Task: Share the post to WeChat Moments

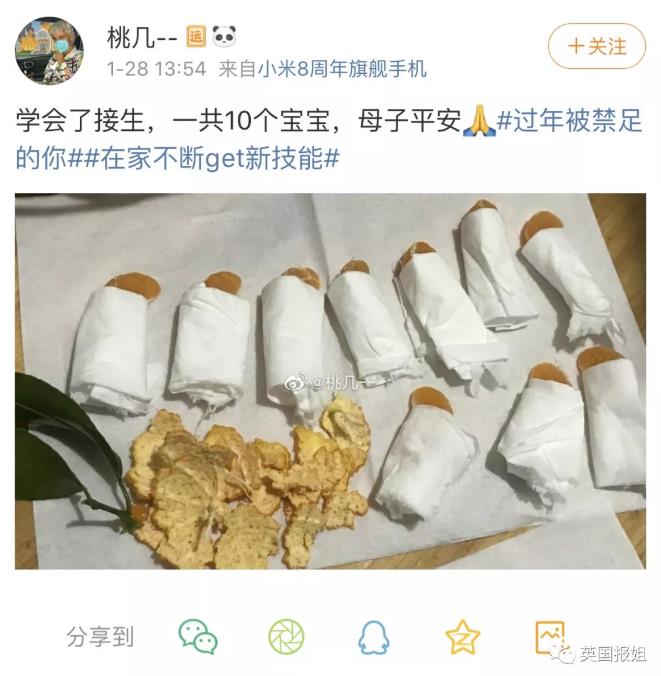Action: [286, 636]
